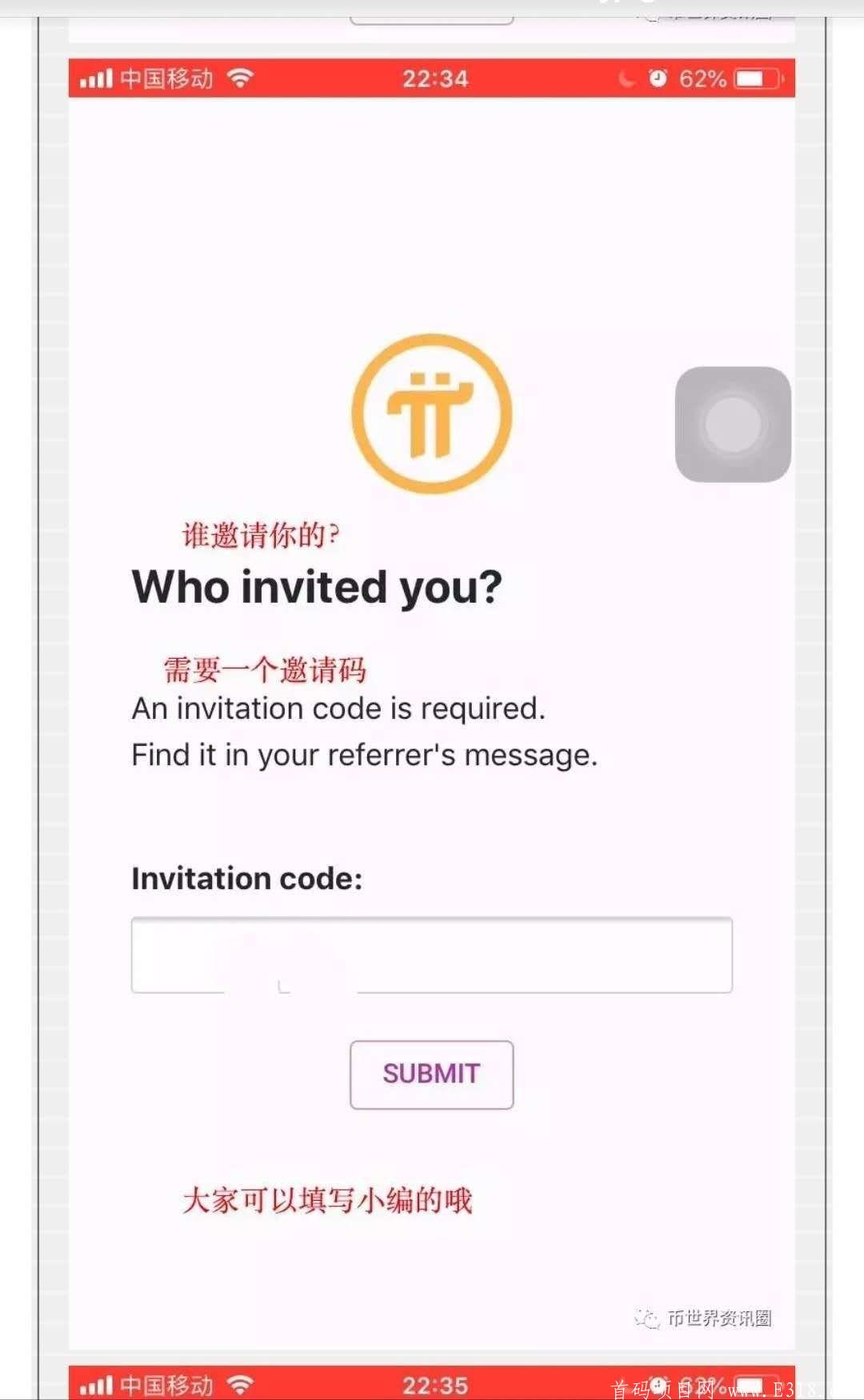Tap the 中国移动 carrier label
The image size is (864, 1400).
coord(166,77)
